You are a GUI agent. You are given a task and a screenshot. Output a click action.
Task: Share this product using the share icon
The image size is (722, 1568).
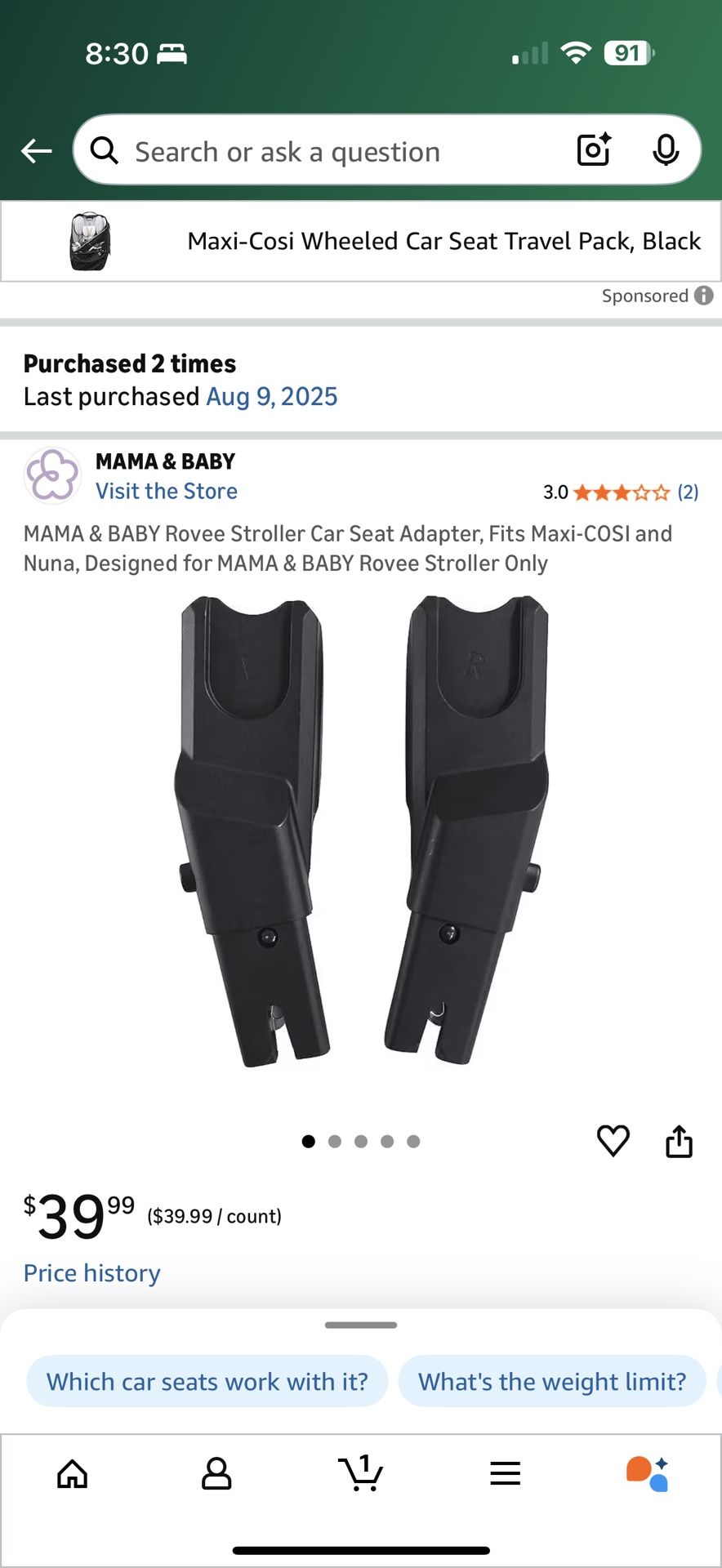[x=680, y=1141]
